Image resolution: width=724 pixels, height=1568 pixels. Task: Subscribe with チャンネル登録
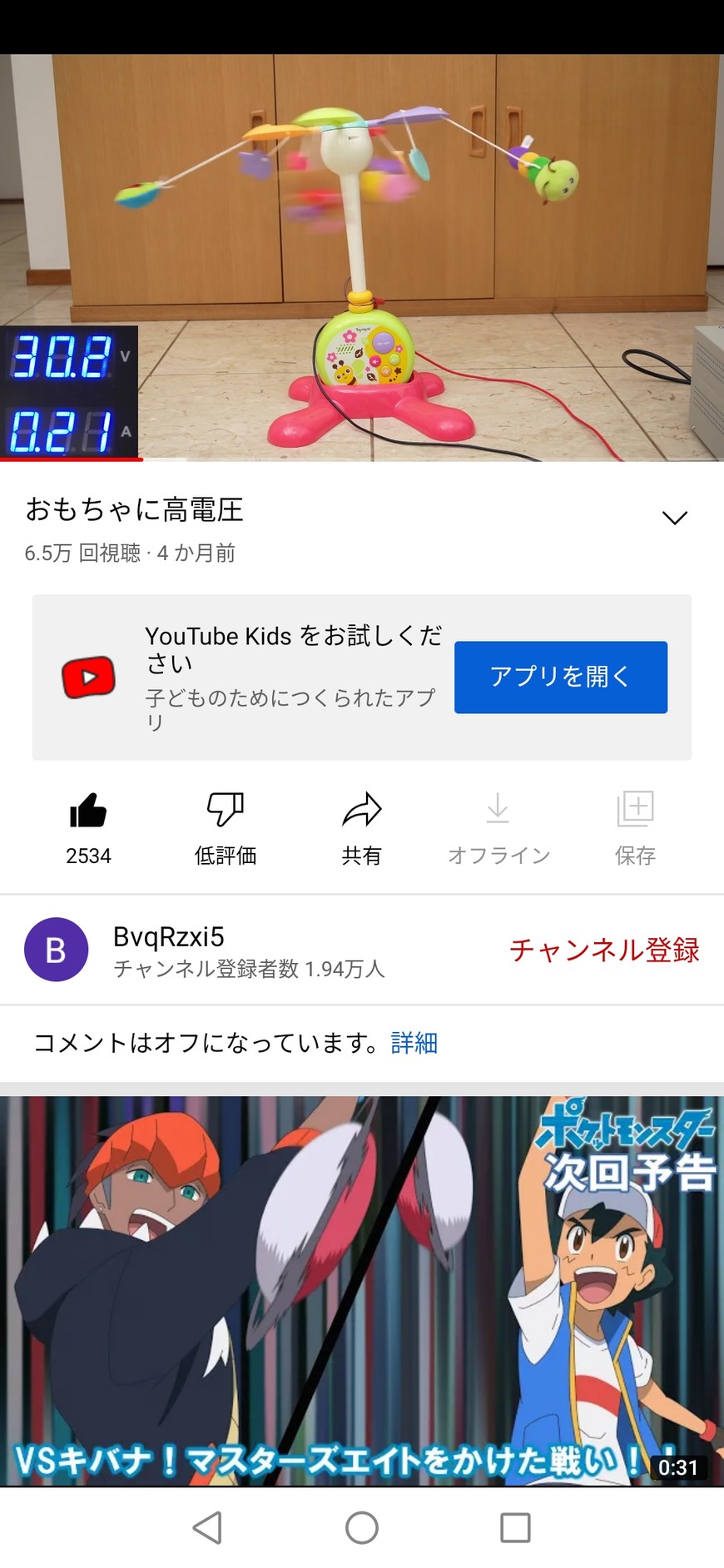point(604,950)
